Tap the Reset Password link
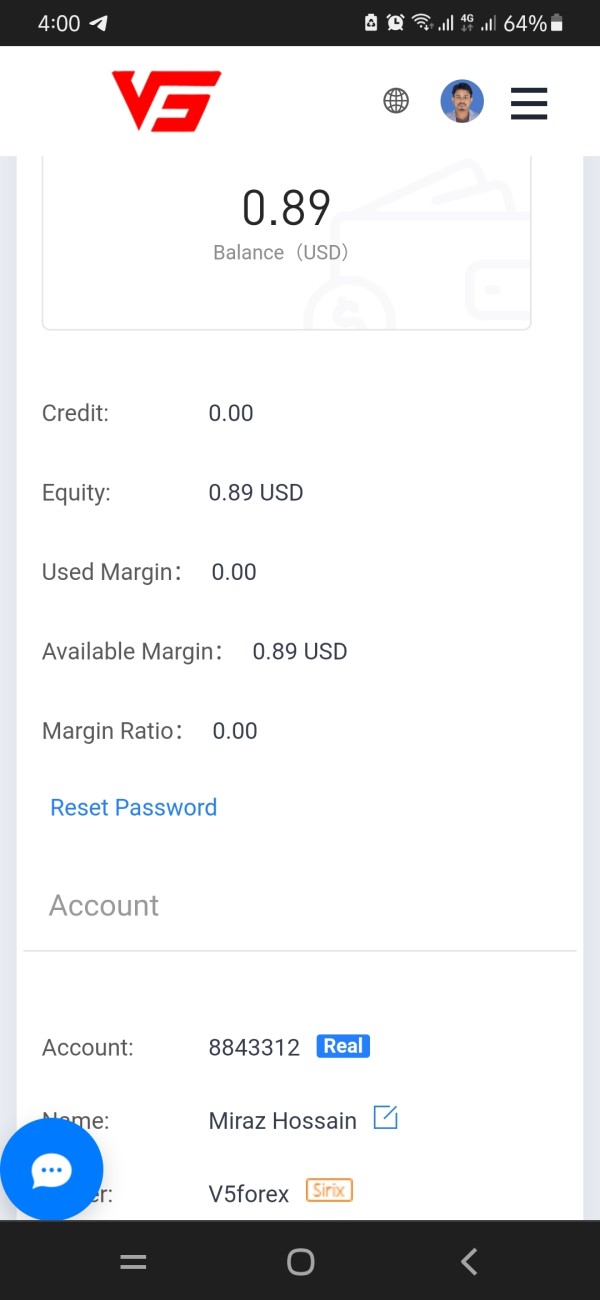 [133, 807]
